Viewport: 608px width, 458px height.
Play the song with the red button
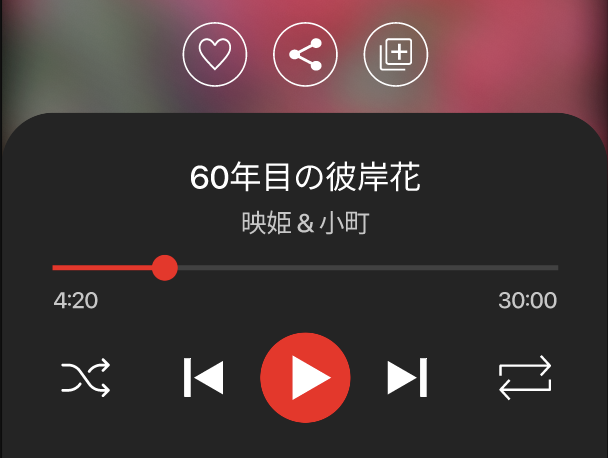point(305,378)
